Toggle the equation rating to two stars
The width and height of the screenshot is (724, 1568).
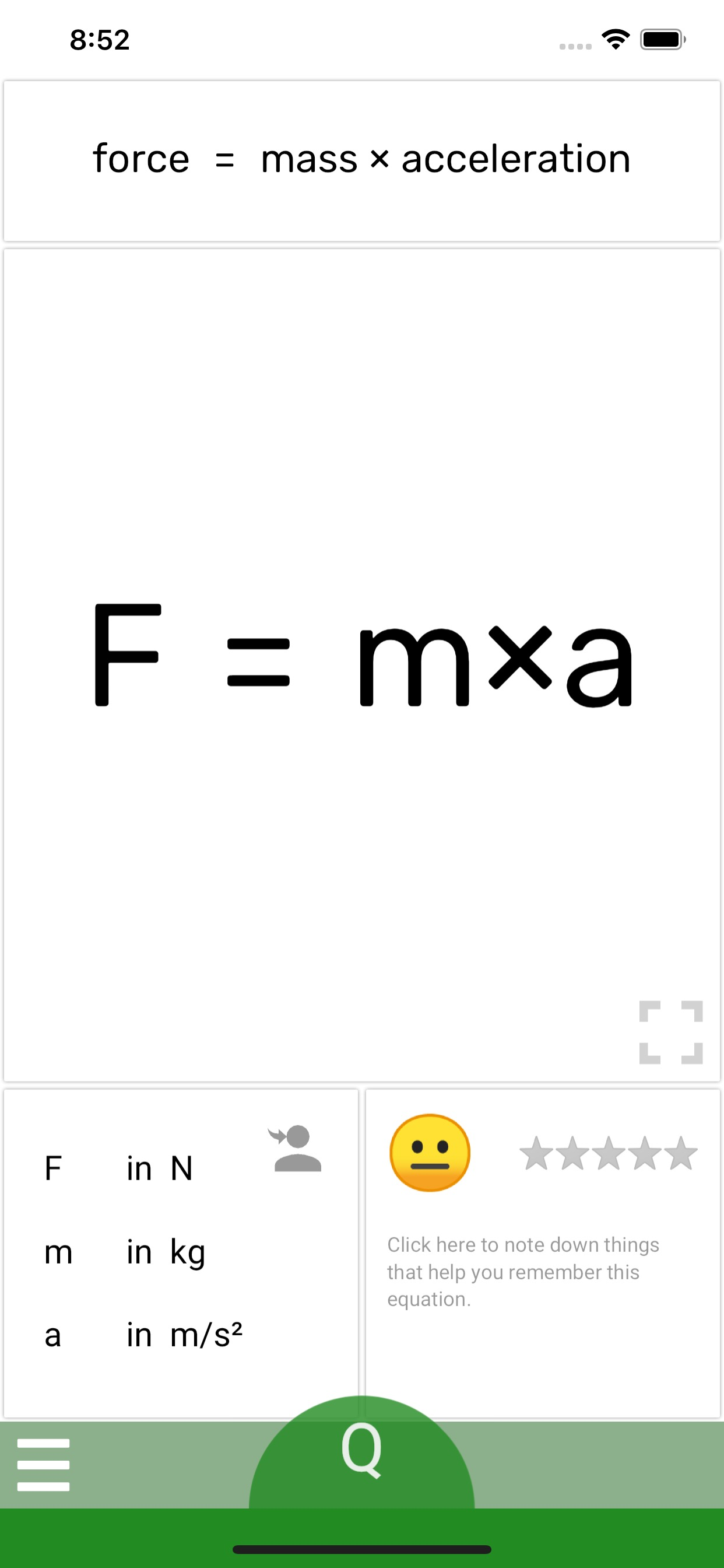tap(574, 1153)
